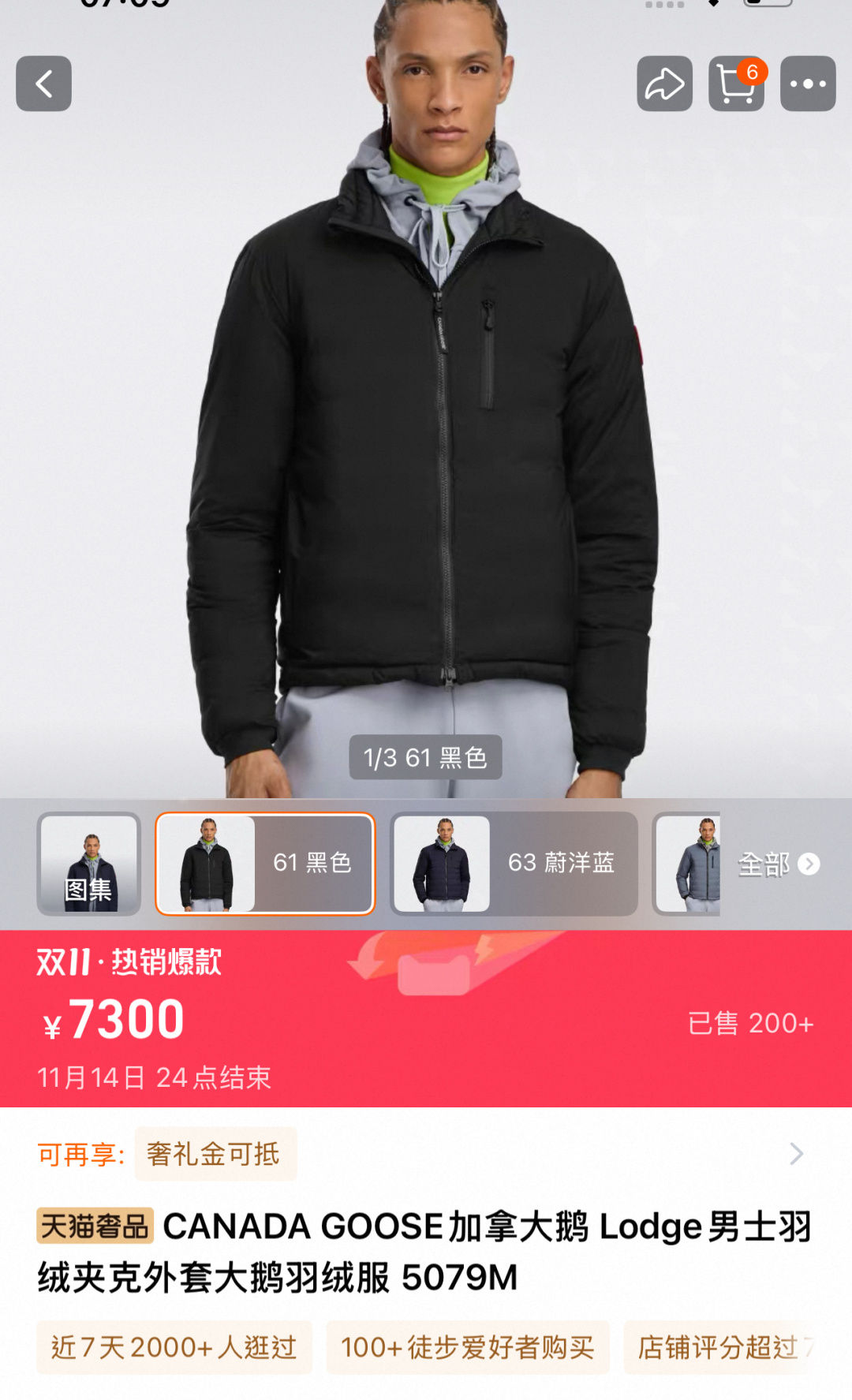Tap the 100+徒步爱好者购买 tag
Viewport: 852px width, 1400px height.
(x=468, y=1347)
